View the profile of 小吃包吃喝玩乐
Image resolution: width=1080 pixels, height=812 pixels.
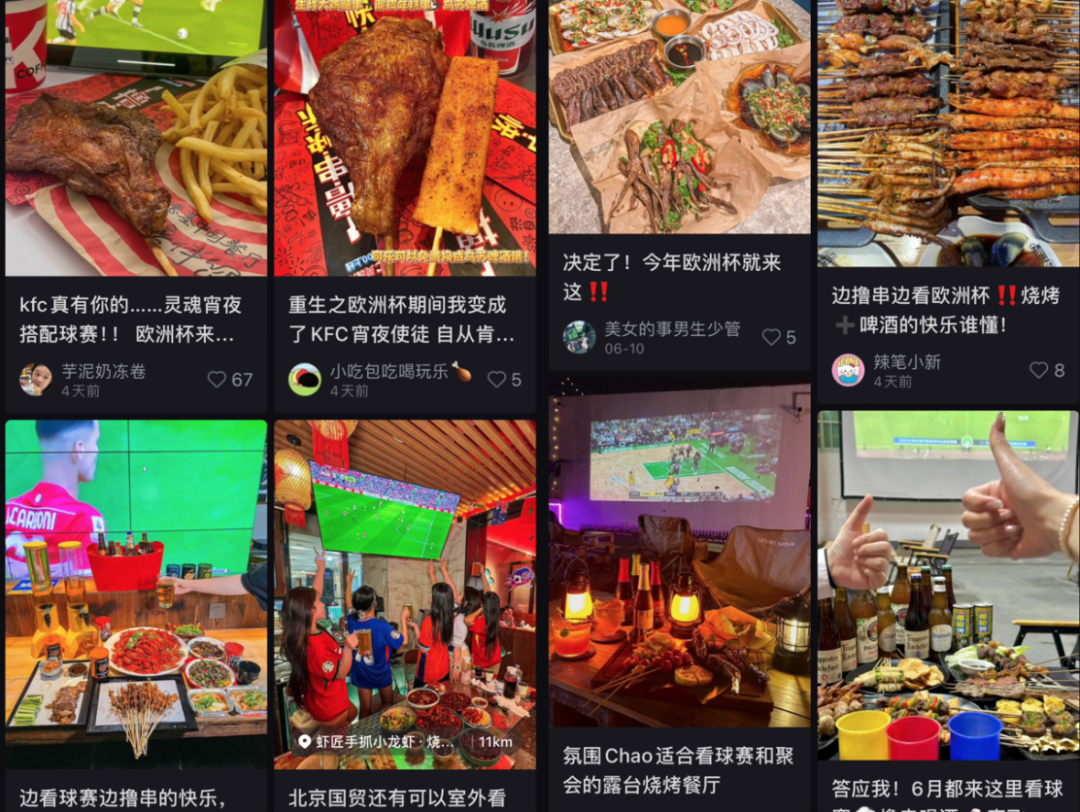pos(305,380)
